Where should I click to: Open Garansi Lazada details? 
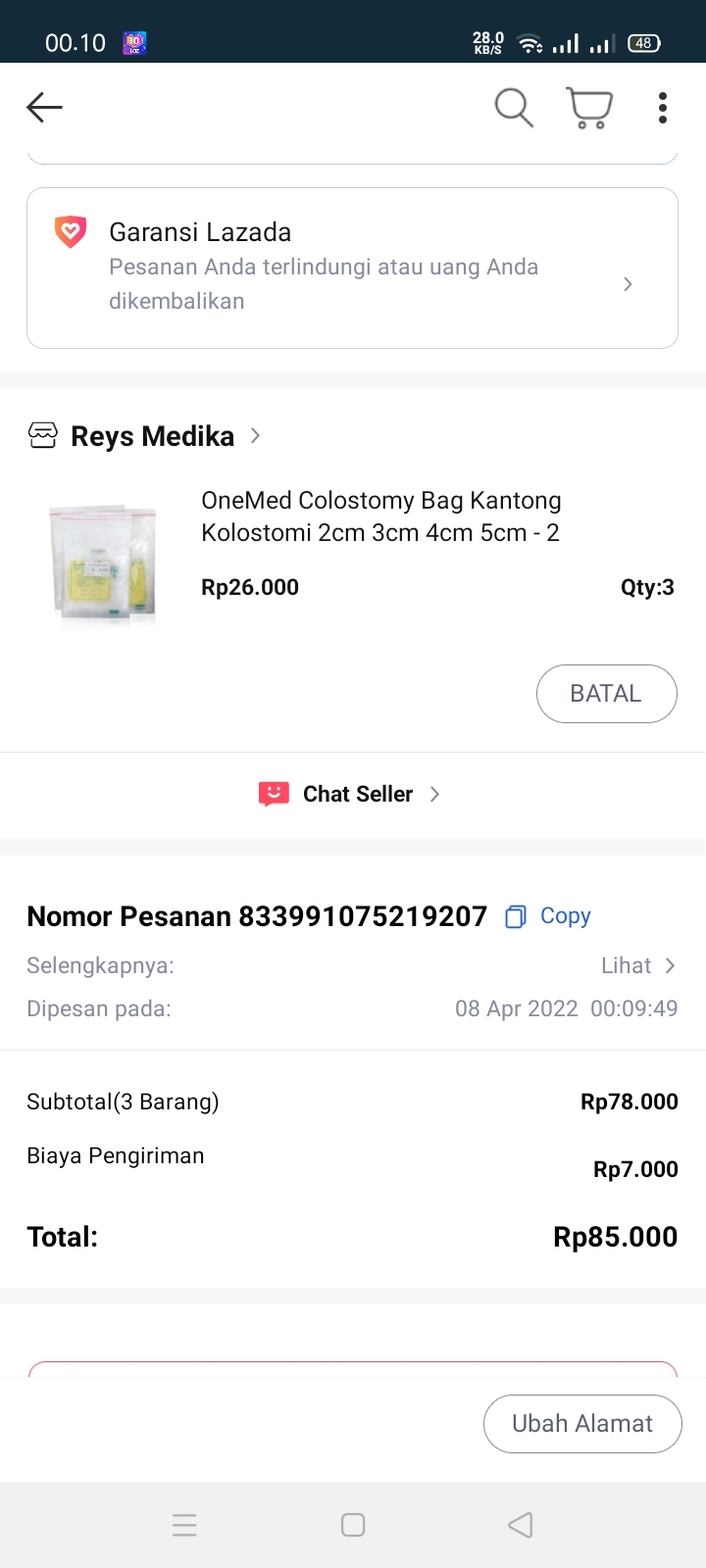[352, 268]
